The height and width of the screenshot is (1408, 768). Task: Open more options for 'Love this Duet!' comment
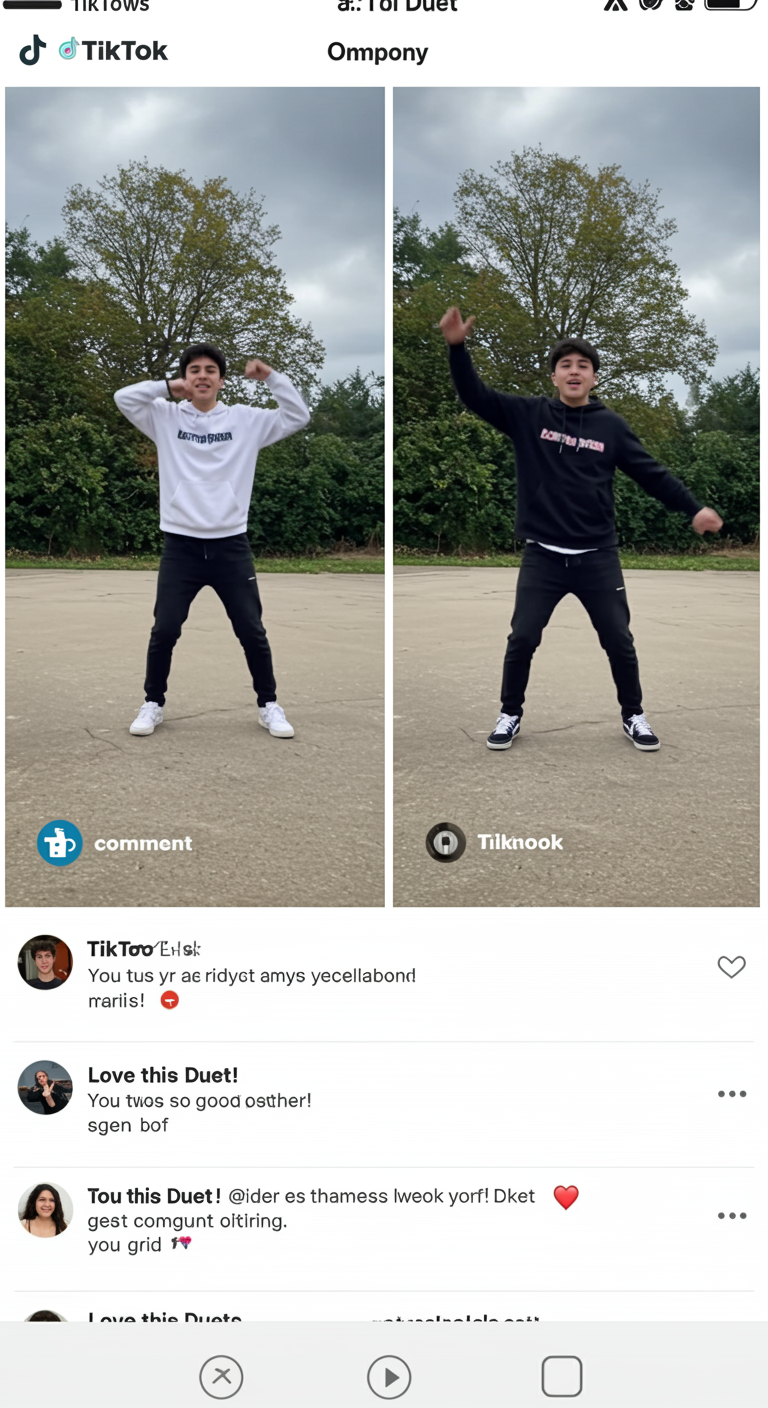coord(731,1094)
